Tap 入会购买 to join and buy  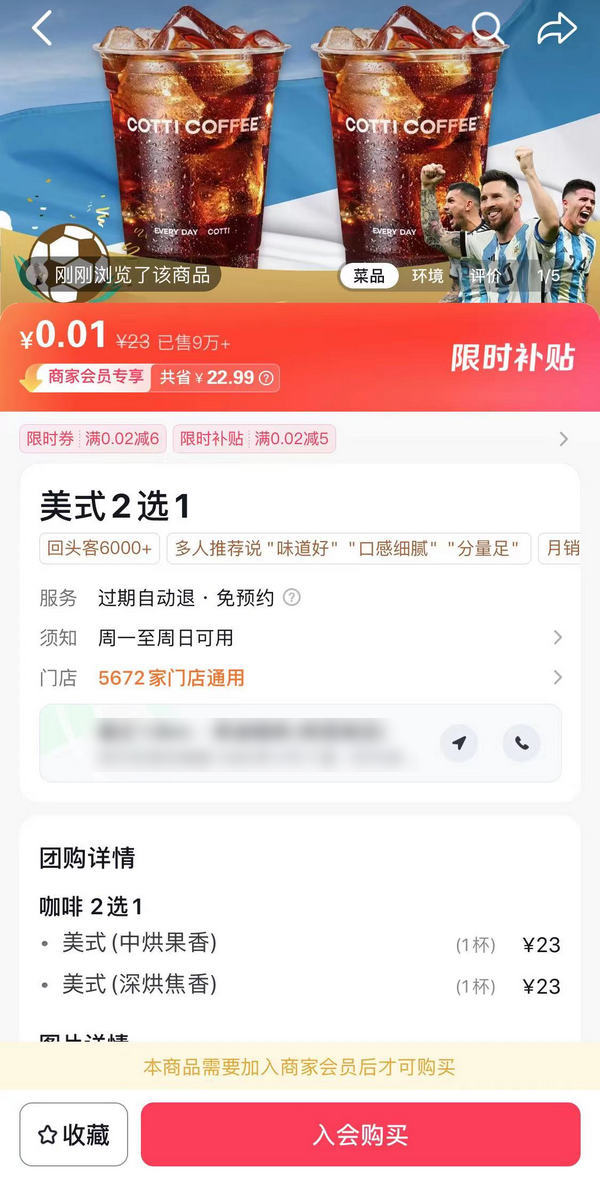coord(360,1134)
